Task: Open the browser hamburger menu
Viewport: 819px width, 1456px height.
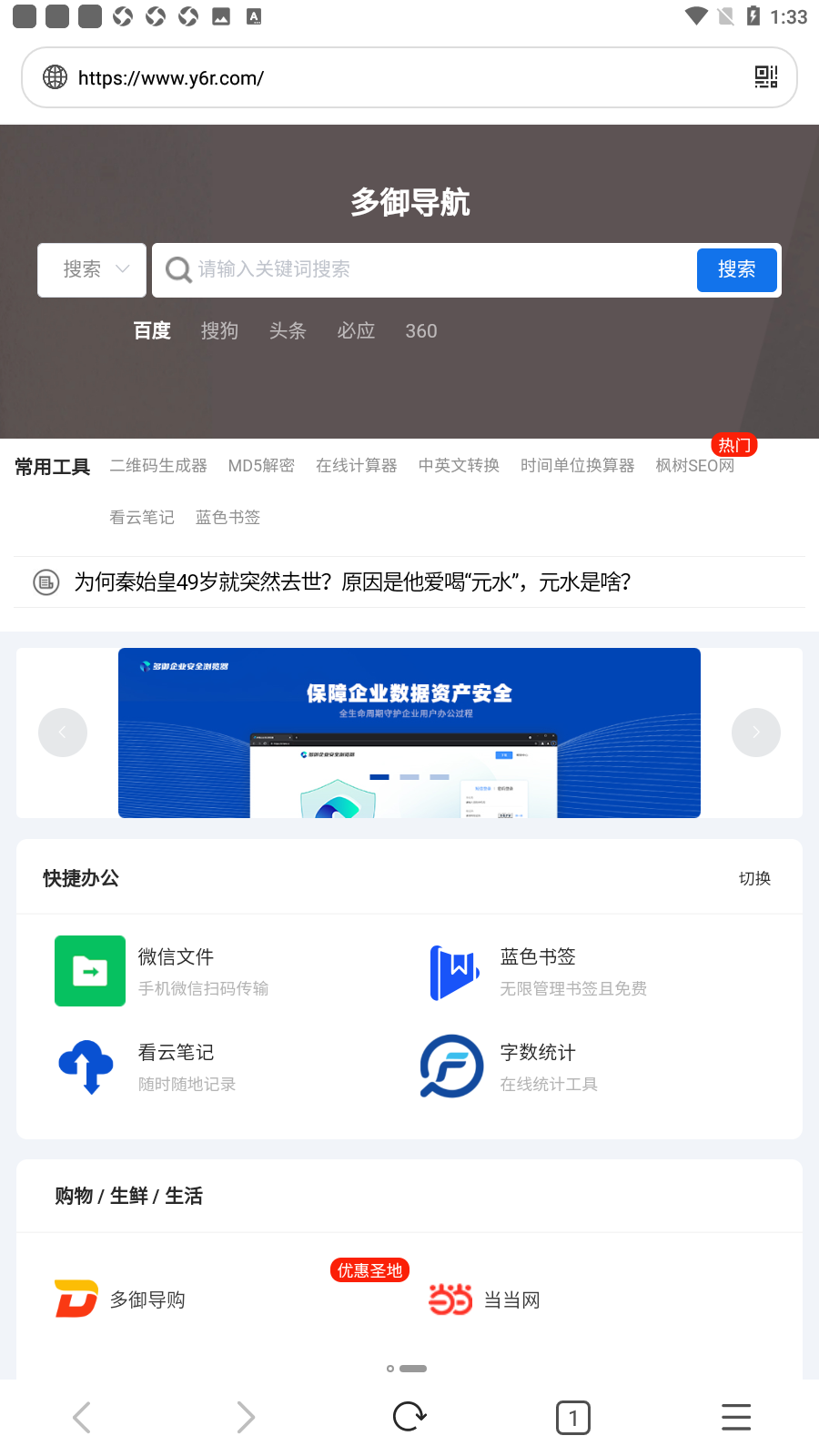Action: 736,1417
